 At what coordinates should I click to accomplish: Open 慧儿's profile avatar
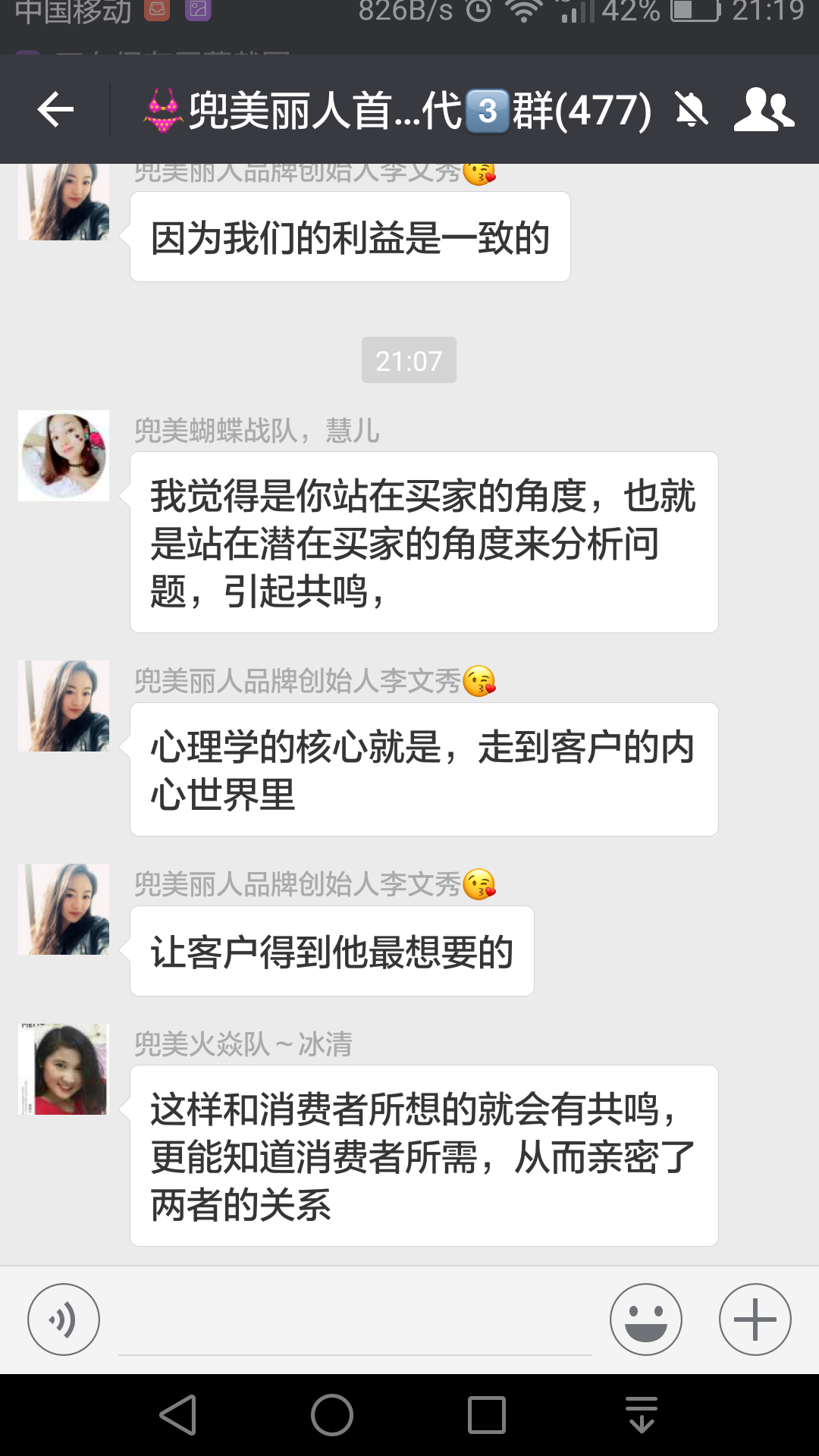(64, 456)
